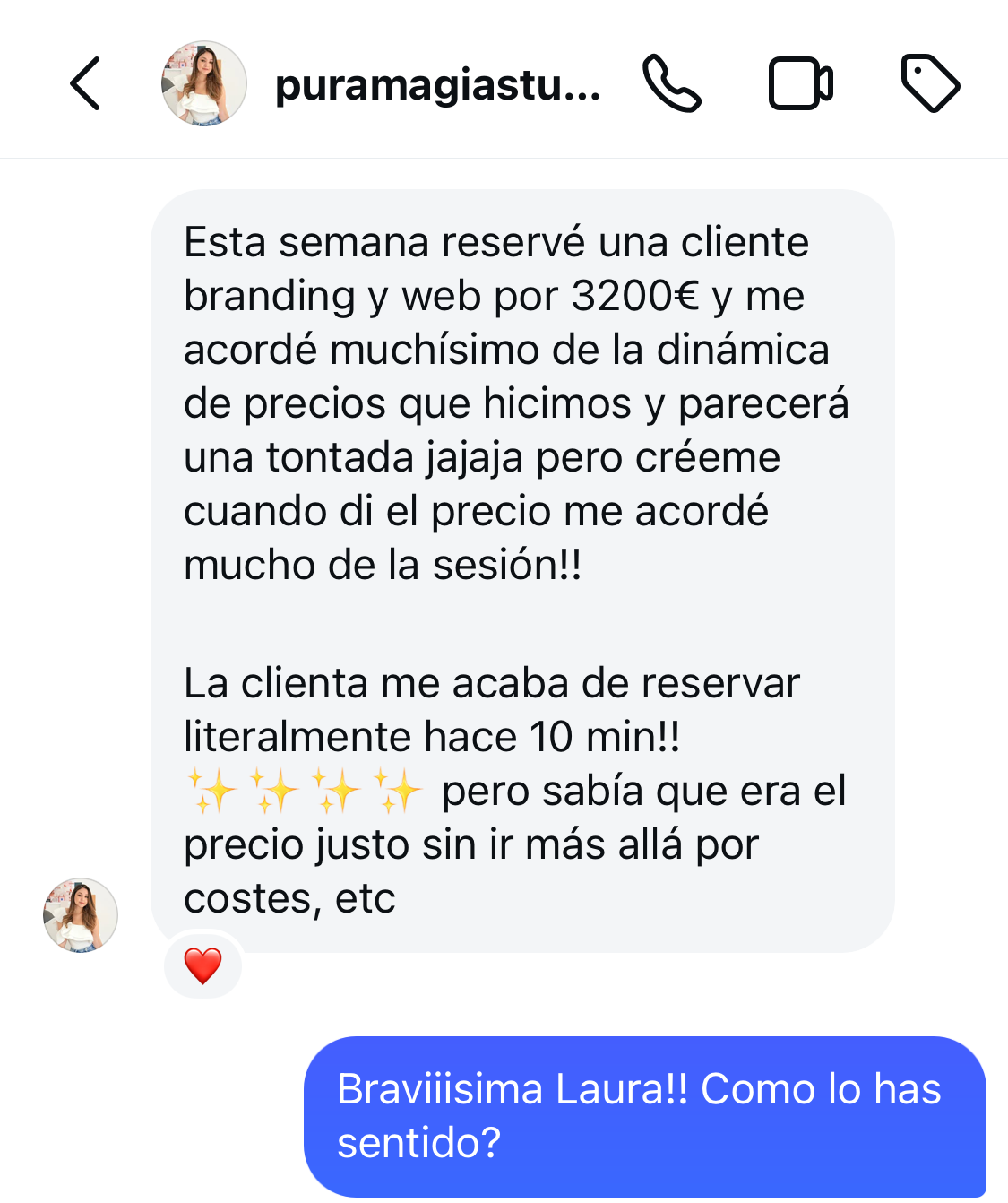
Task: Tap the sender's avatar beside the message
Action: coord(81,915)
